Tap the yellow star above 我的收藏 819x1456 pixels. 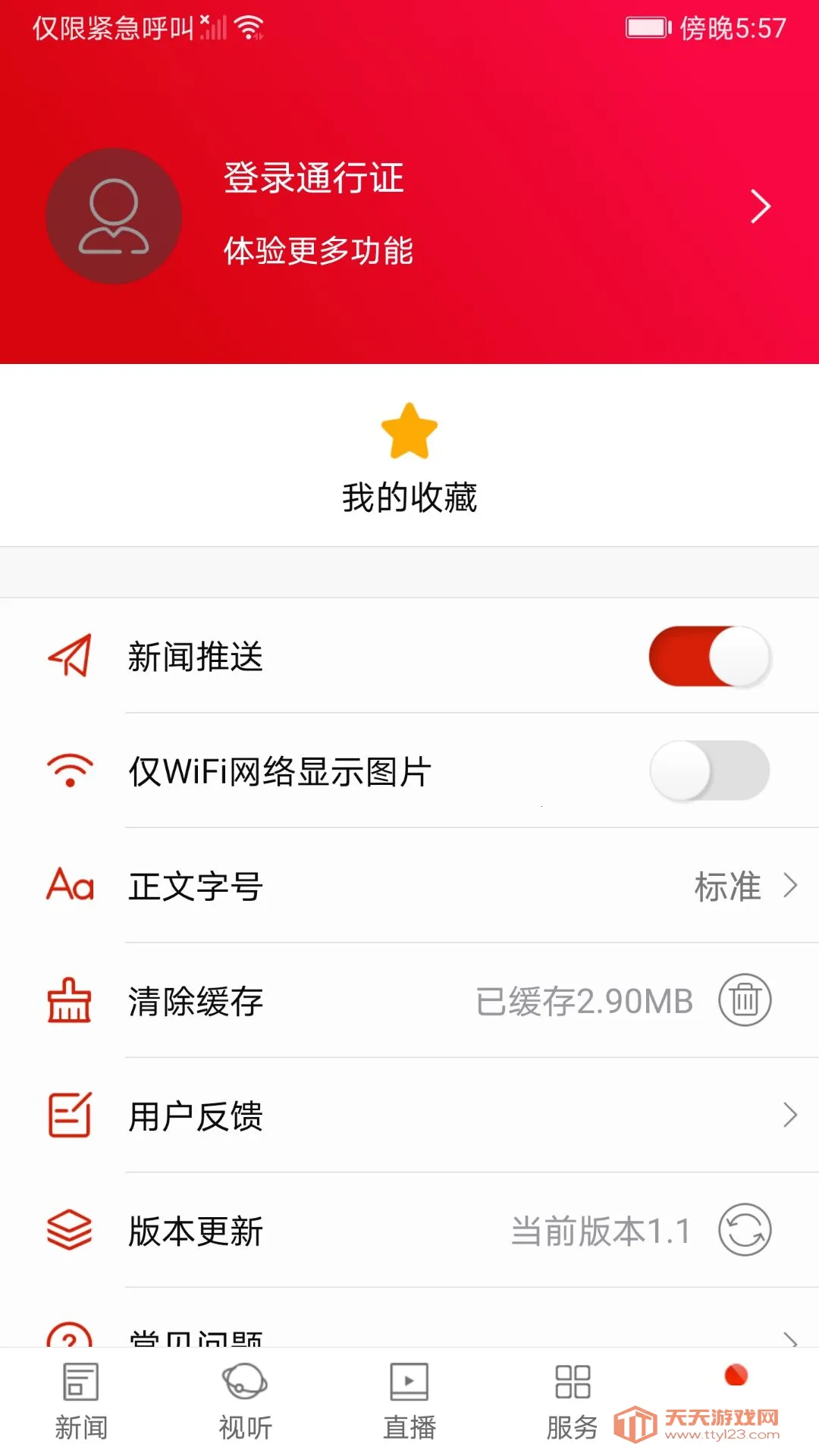pos(408,432)
